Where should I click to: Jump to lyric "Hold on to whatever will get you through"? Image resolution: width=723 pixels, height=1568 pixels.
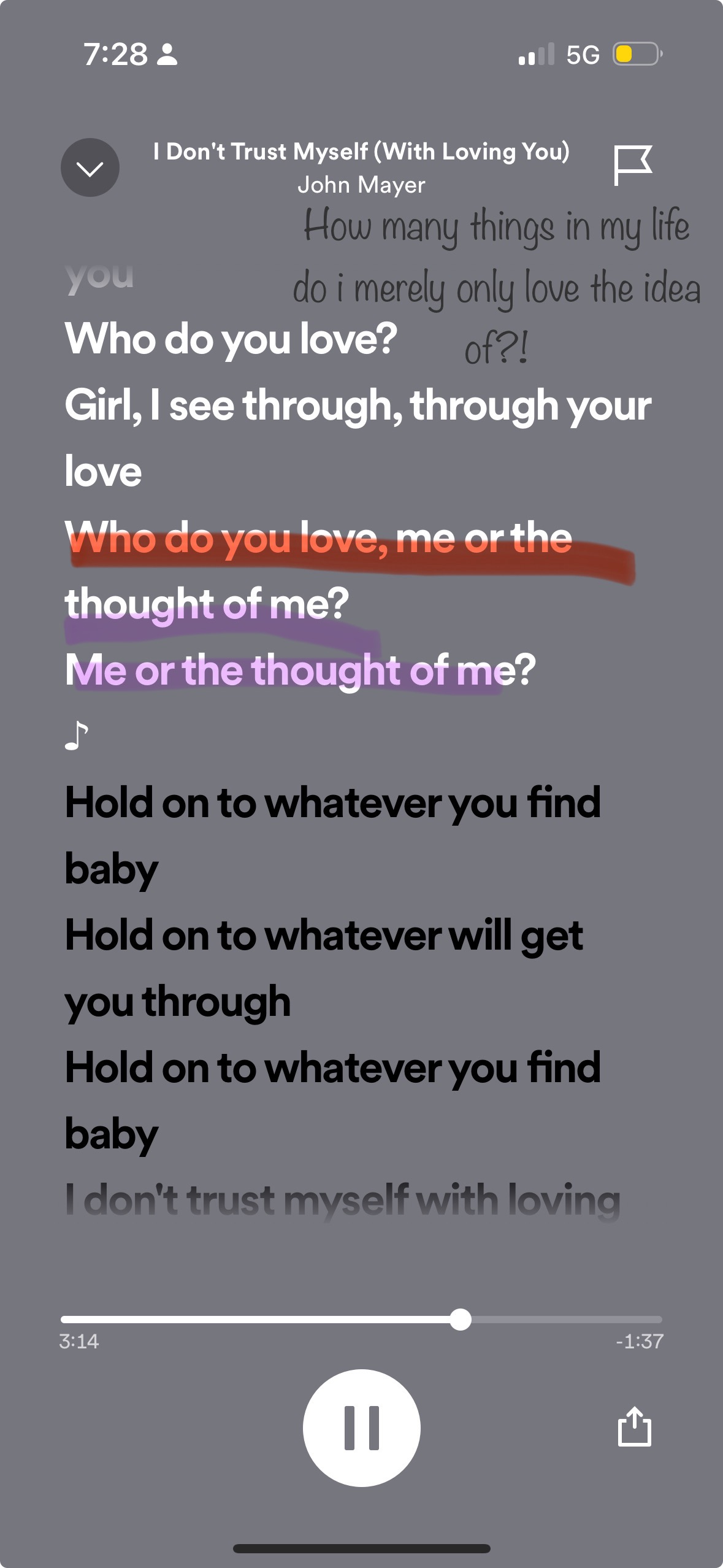pyautogui.click(x=324, y=968)
